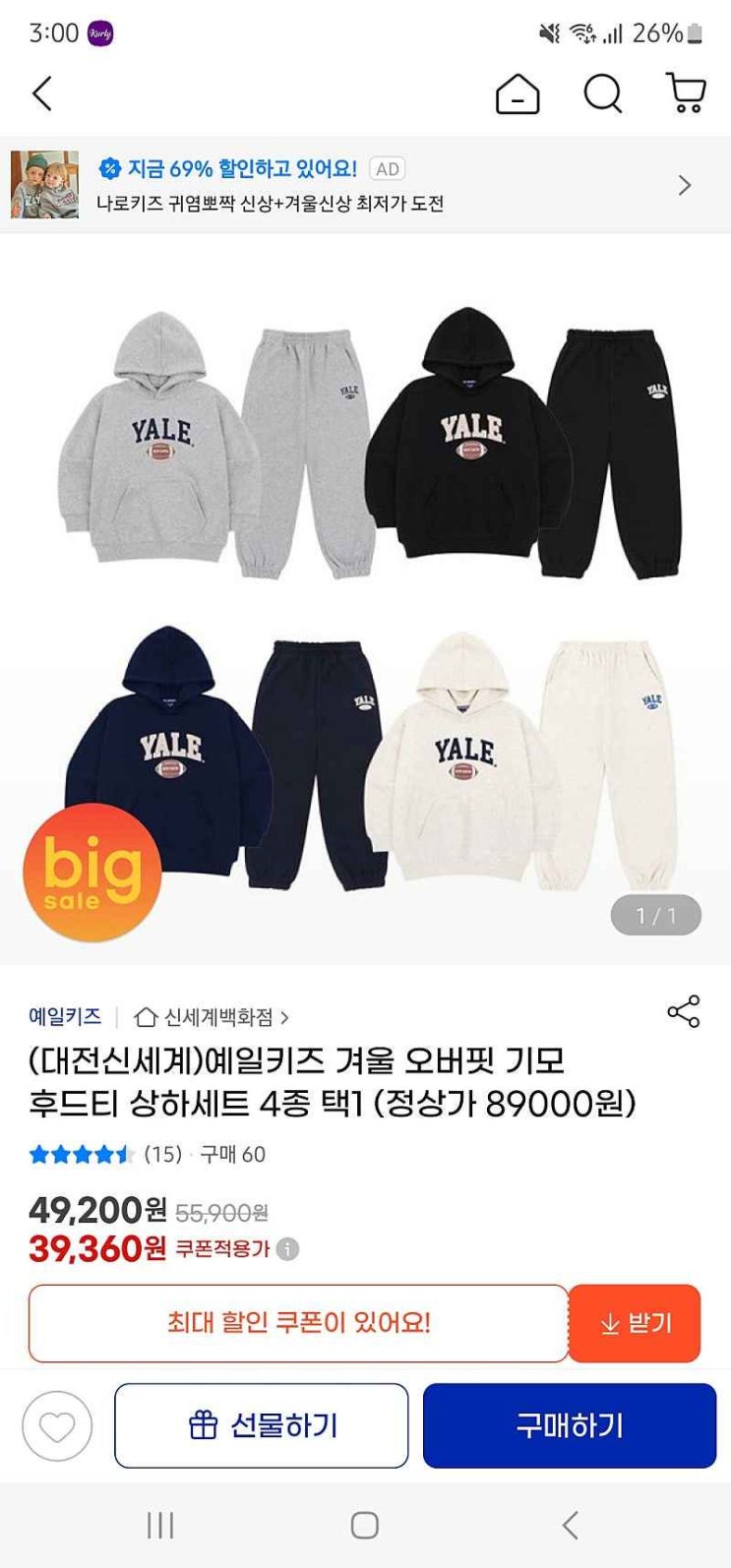
Task: View the YALE hoodie set product image
Action: click(365, 598)
